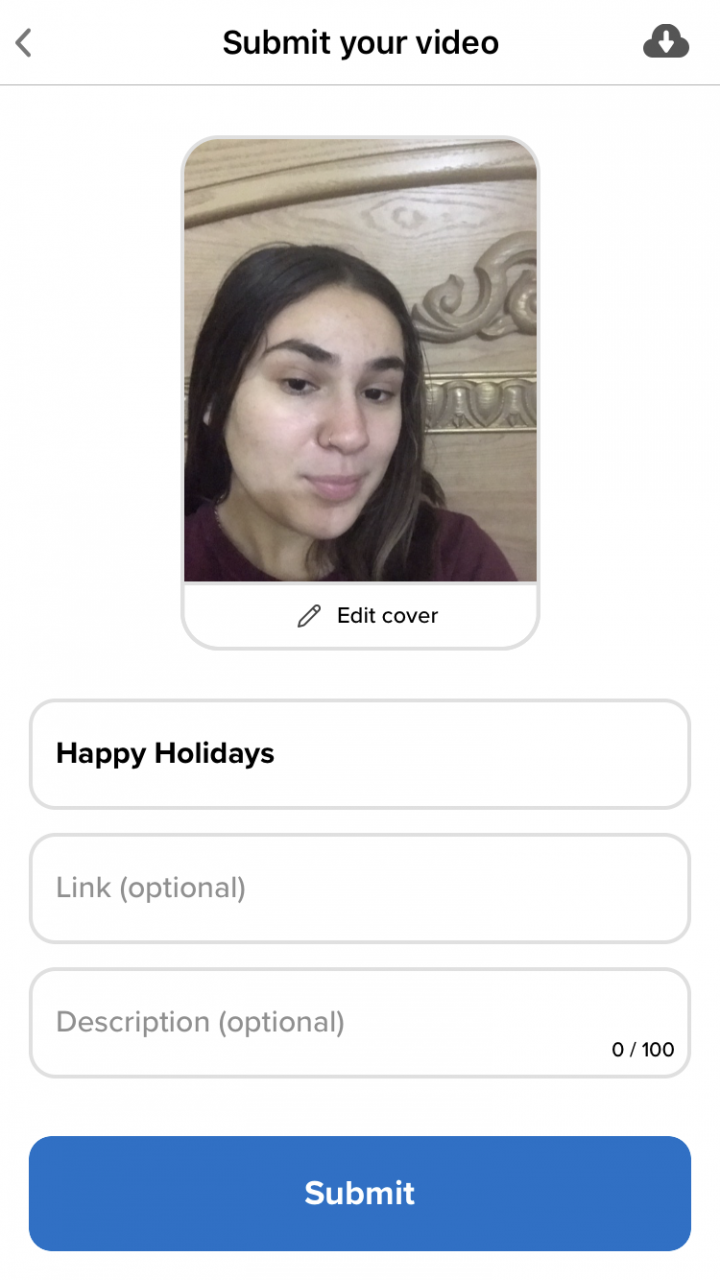Focus the Link (optional) field
The image size is (720, 1280).
coord(360,888)
